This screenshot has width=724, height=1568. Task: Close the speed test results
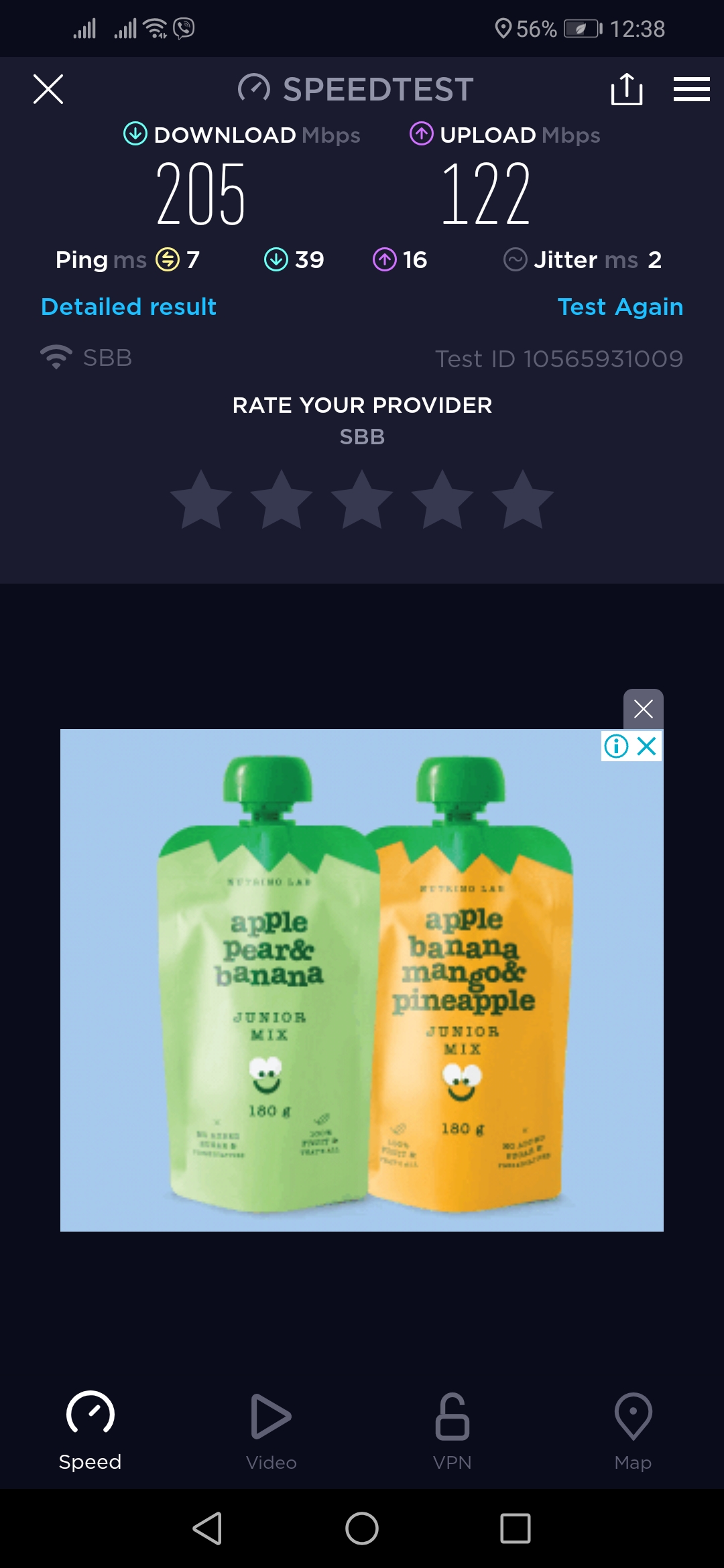(48, 89)
